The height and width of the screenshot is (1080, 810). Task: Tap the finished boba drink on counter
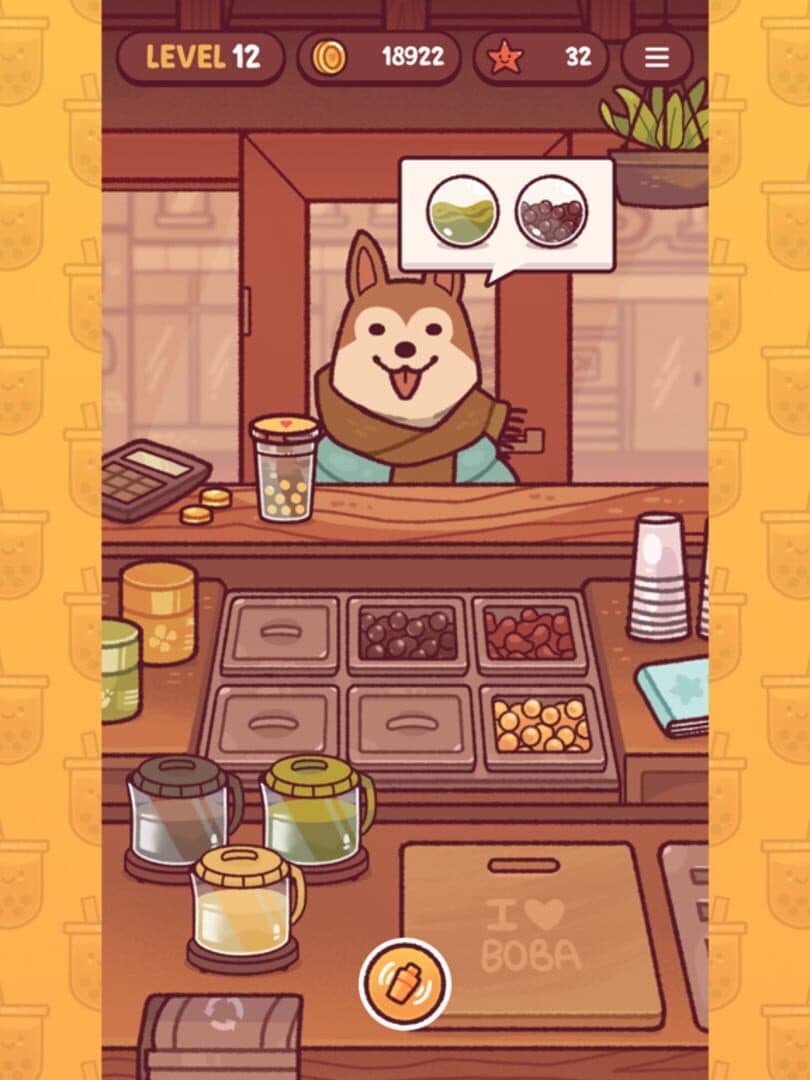(x=284, y=470)
